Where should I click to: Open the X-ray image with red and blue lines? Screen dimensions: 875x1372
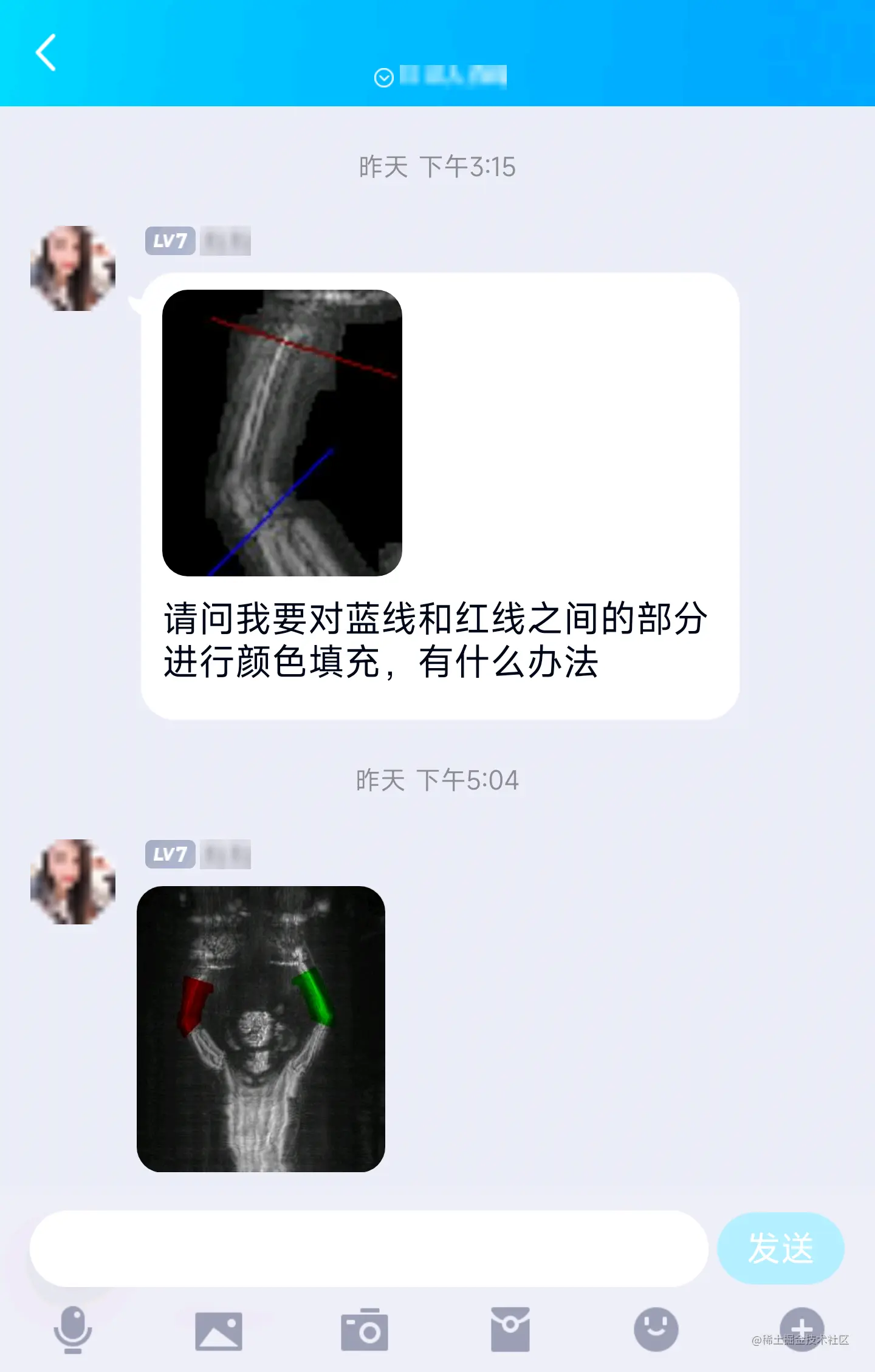coord(282,432)
